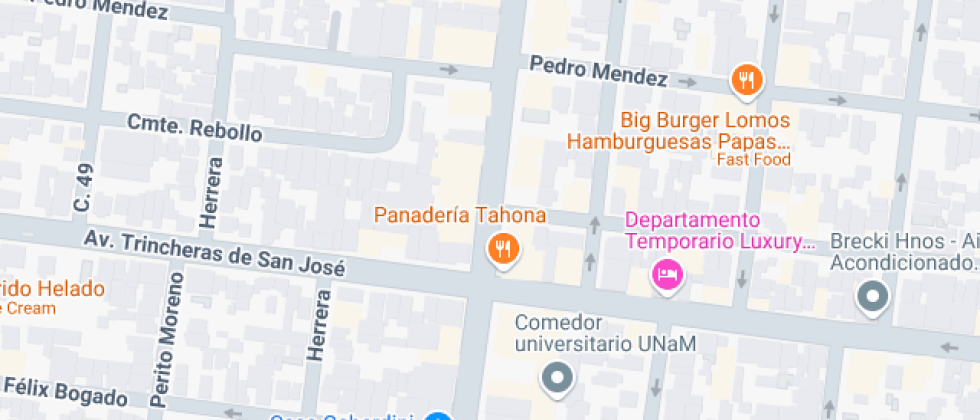Open the Big Burger Lomos restaurant pin

pyautogui.click(x=746, y=80)
